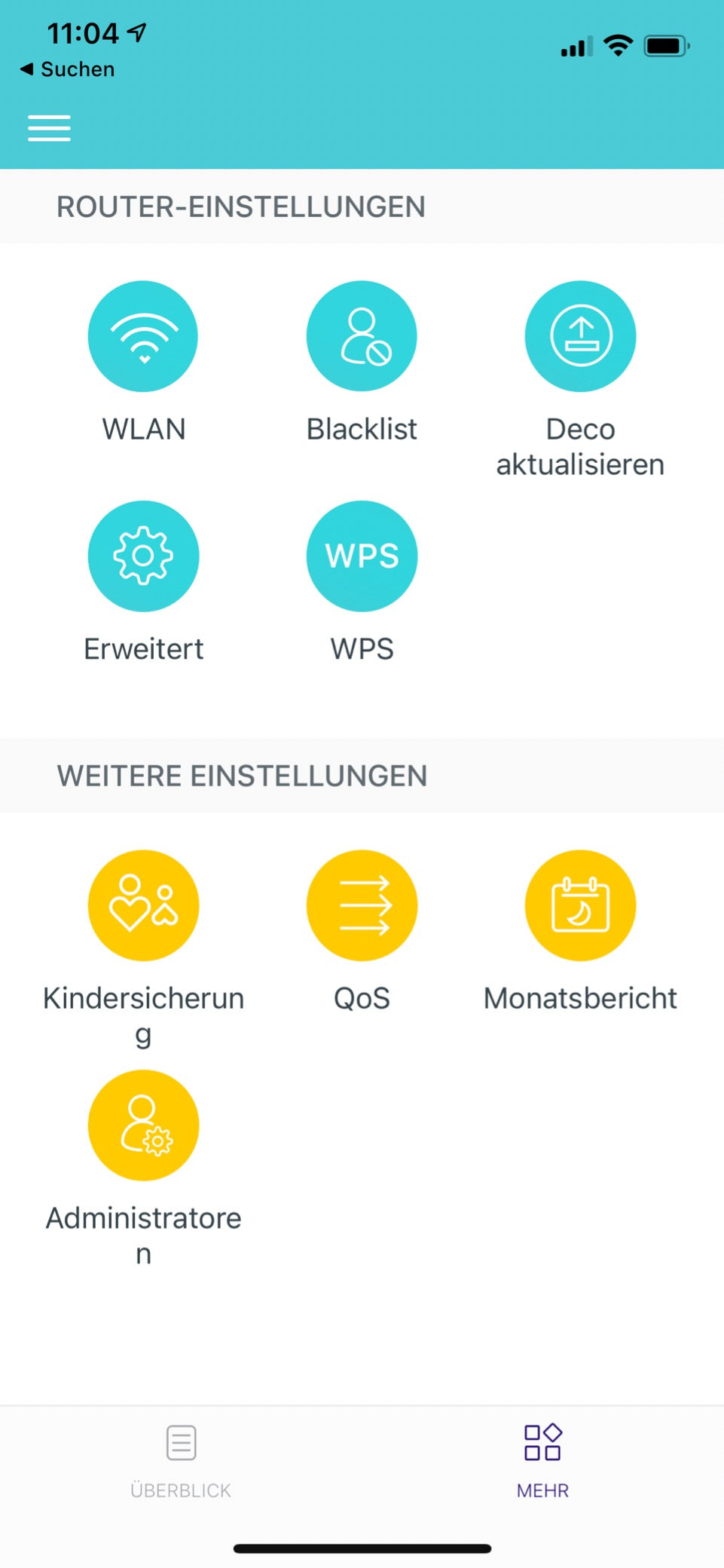Image resolution: width=724 pixels, height=1568 pixels.
Task: View the Monatsbericht
Action: coord(580,905)
